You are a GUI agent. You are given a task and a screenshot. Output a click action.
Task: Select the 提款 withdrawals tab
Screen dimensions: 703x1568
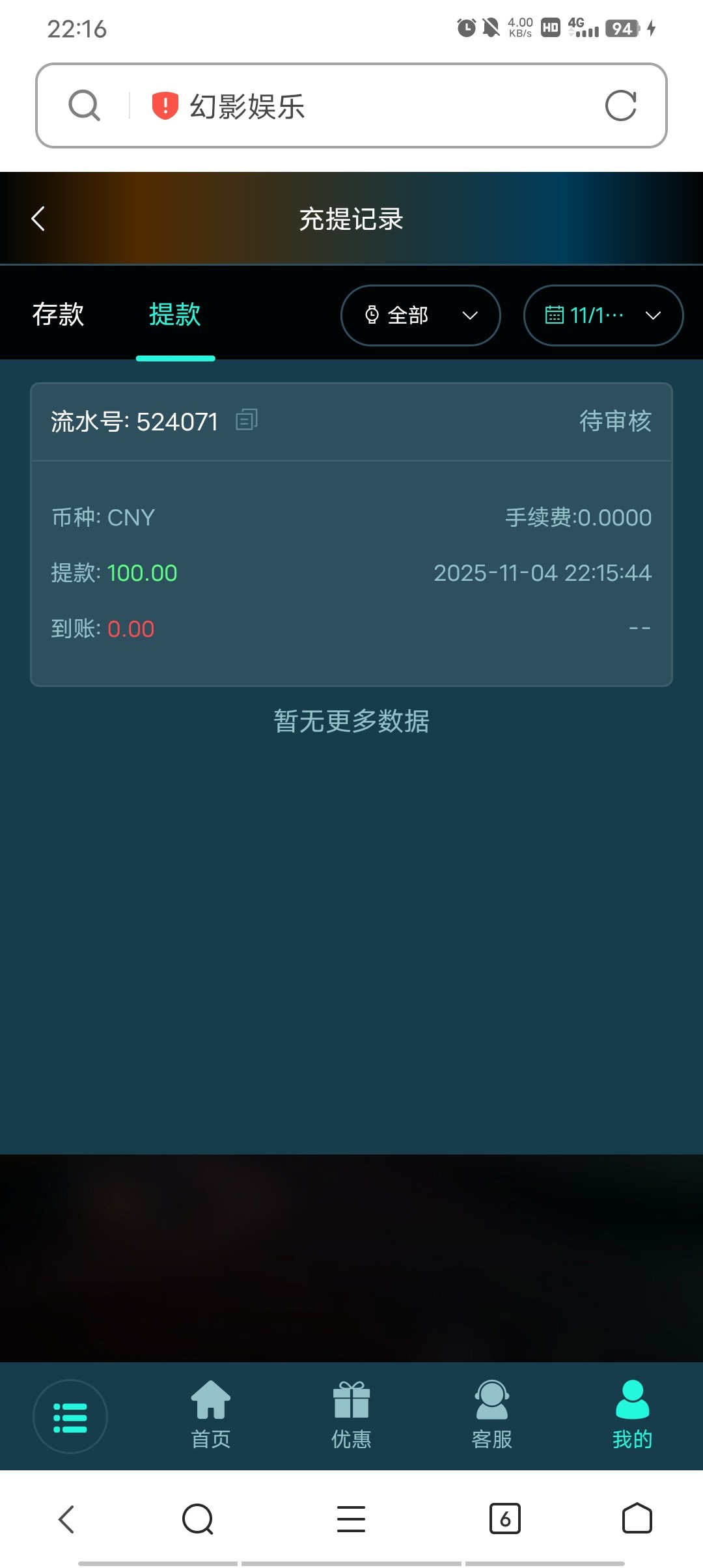coord(175,315)
